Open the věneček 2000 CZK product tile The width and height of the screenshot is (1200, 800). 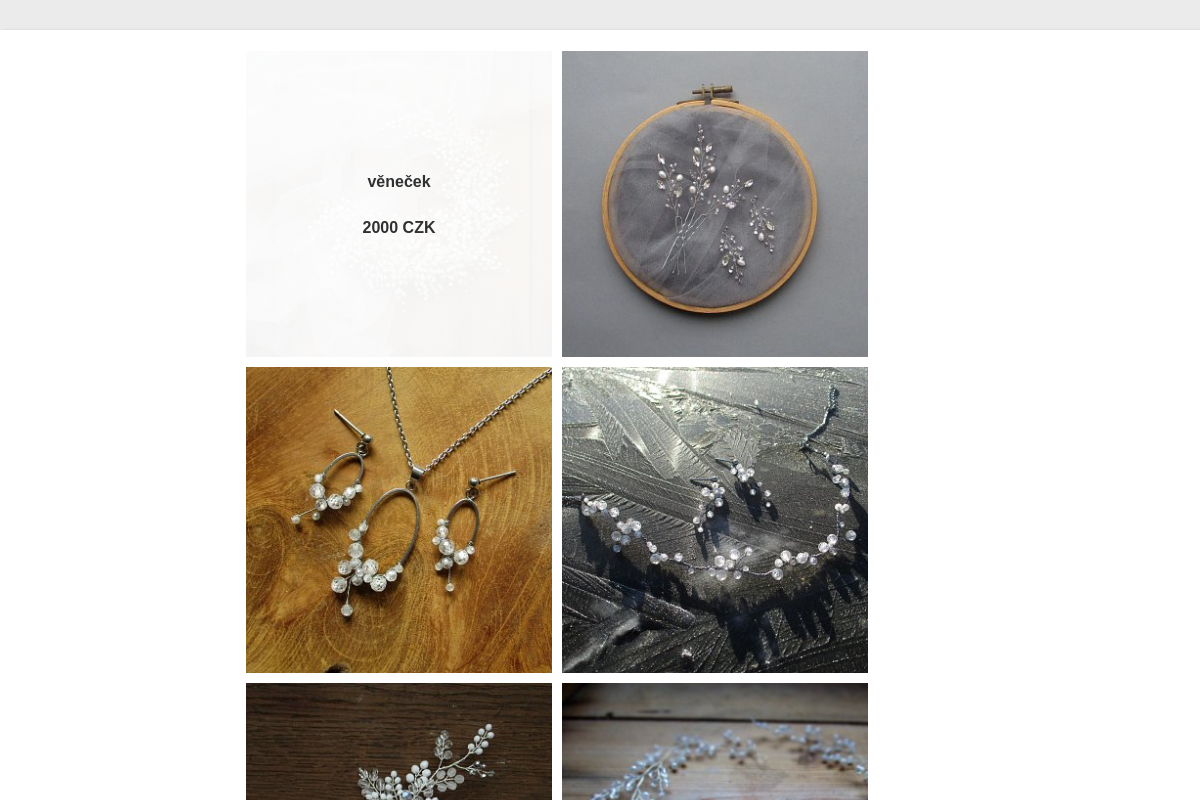click(398, 204)
